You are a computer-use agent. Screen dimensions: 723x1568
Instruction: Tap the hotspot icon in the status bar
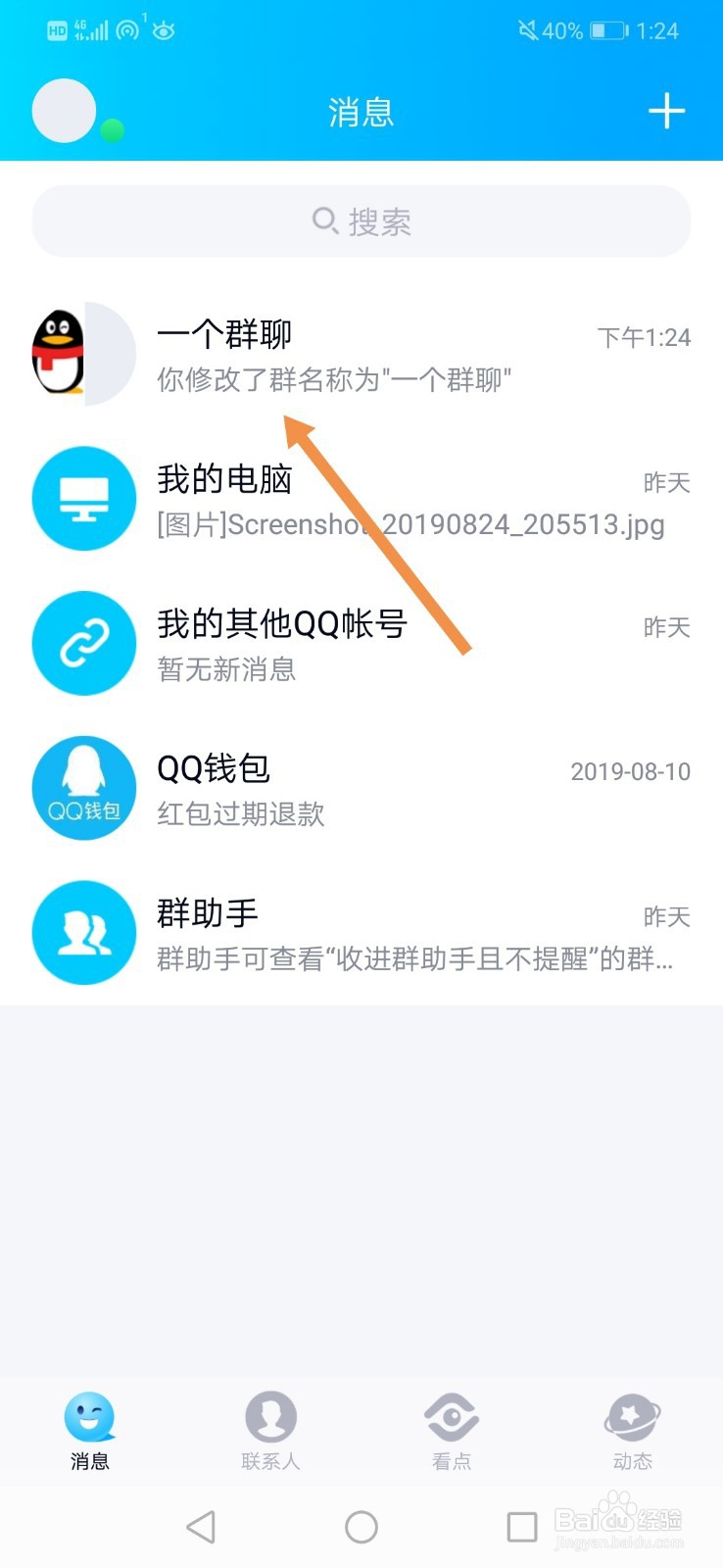pos(128,29)
